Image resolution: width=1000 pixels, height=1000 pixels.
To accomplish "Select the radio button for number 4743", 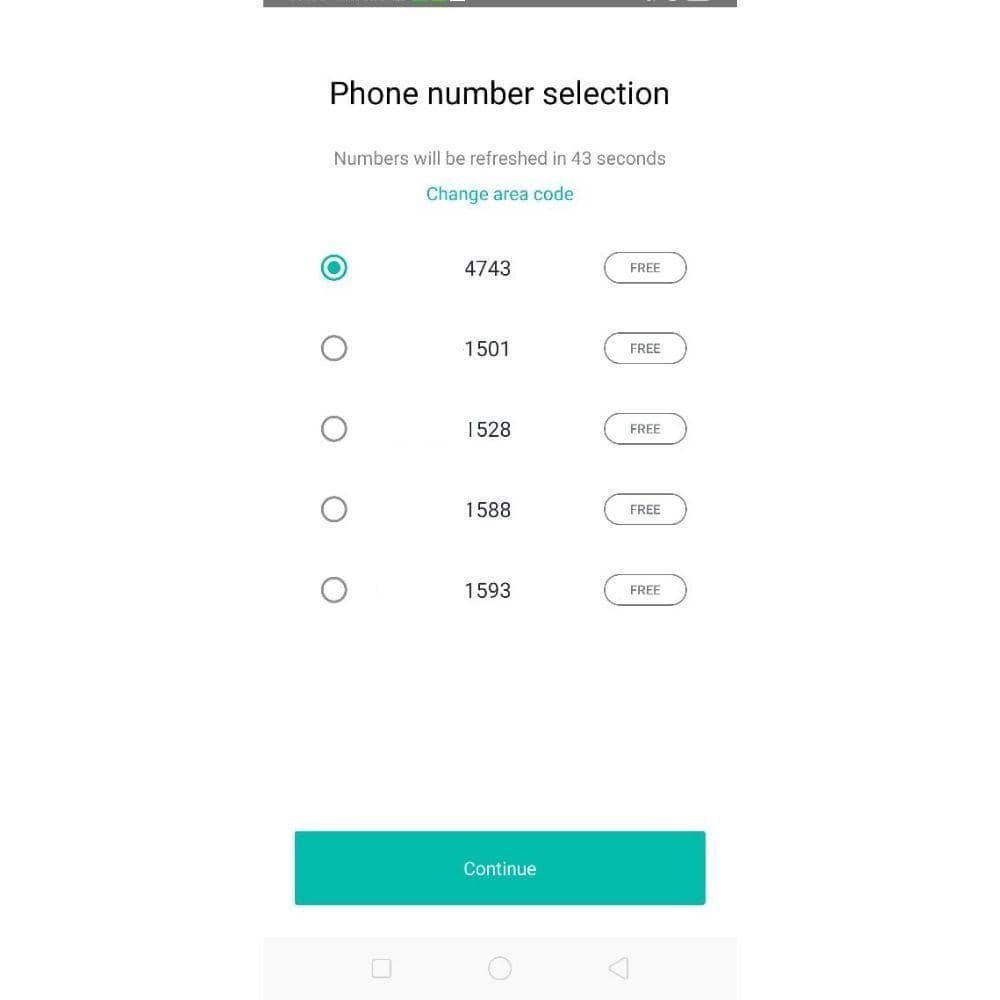I will 334,268.
